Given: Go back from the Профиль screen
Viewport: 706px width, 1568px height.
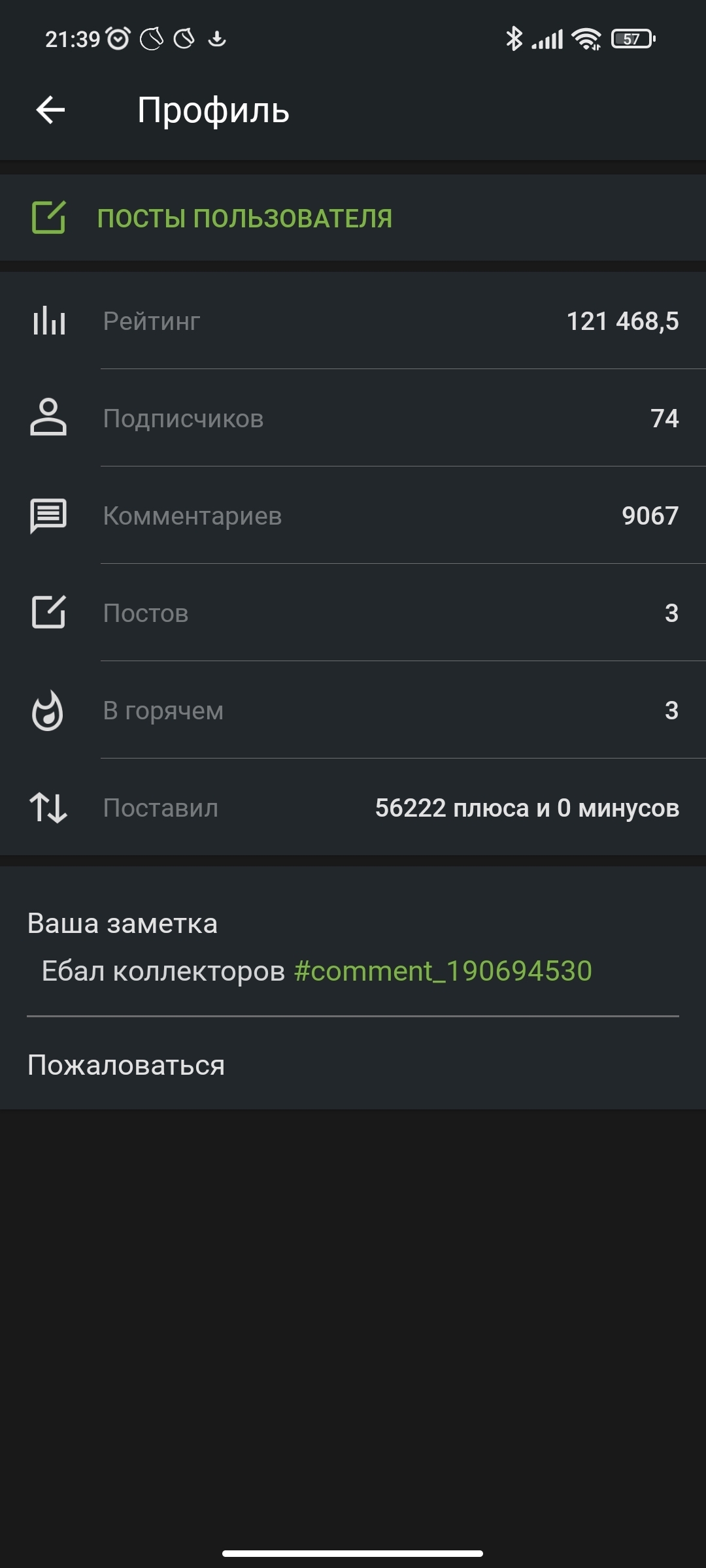Looking at the screenshot, I should coord(50,110).
